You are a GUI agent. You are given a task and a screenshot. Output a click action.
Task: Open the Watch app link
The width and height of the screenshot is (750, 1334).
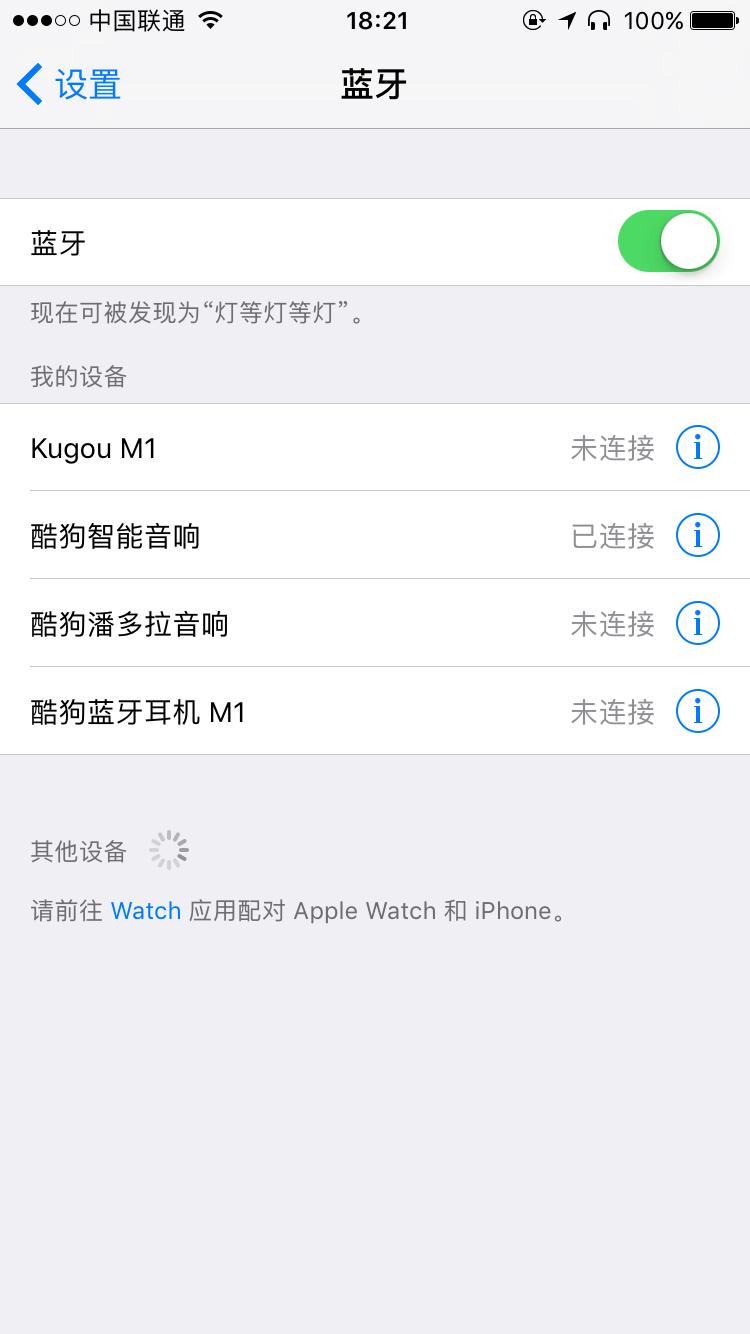tap(146, 911)
